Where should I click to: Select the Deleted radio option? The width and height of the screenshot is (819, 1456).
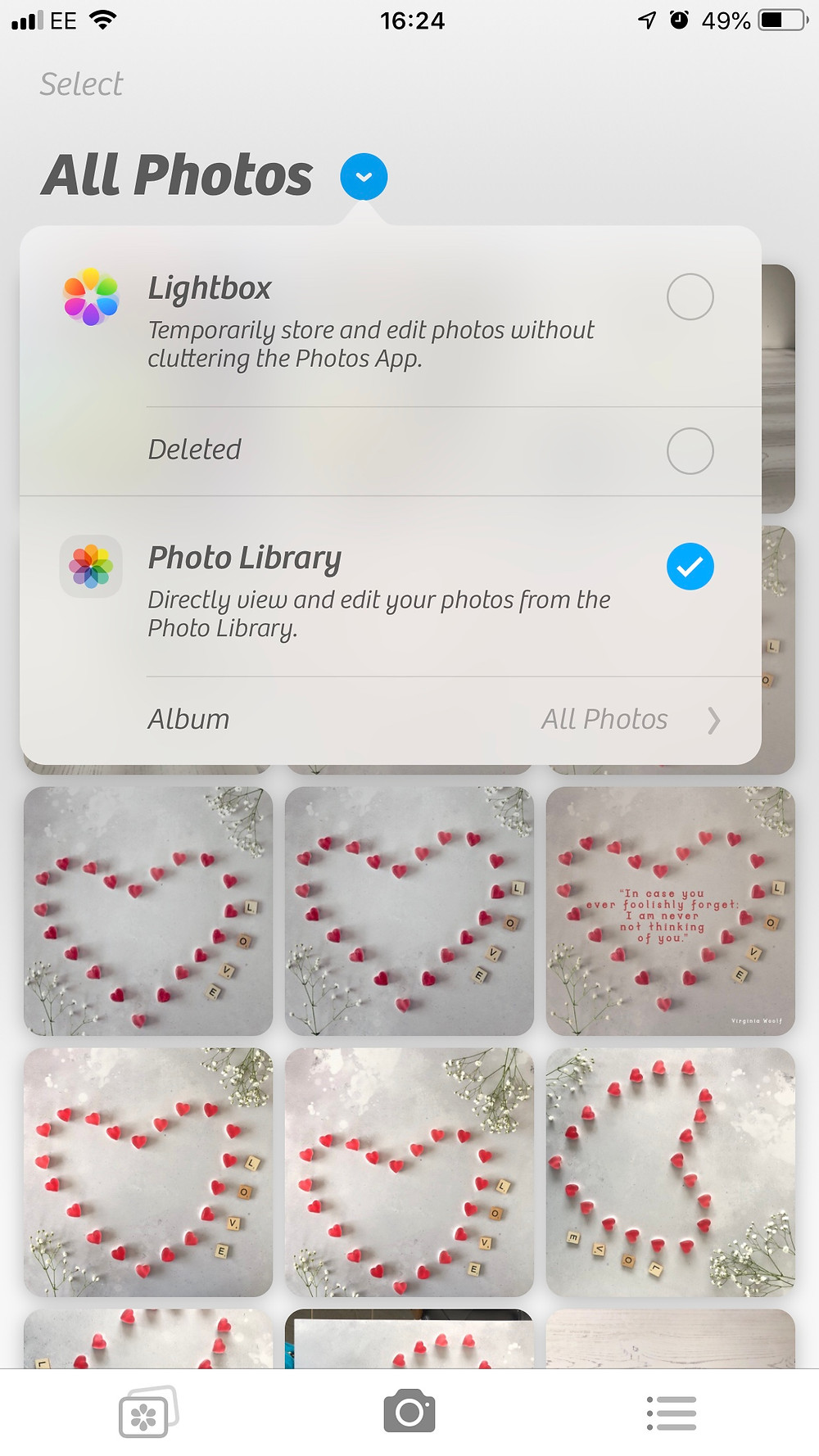pyautogui.click(x=690, y=450)
